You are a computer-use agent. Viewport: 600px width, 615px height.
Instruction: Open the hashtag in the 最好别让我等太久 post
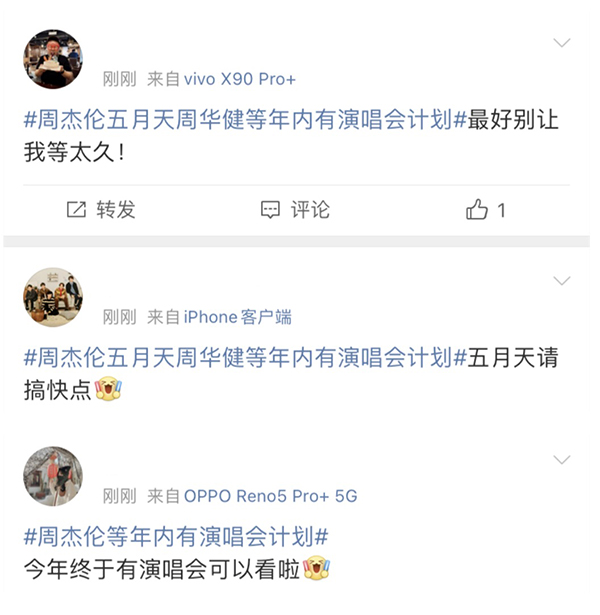(x=245, y=121)
